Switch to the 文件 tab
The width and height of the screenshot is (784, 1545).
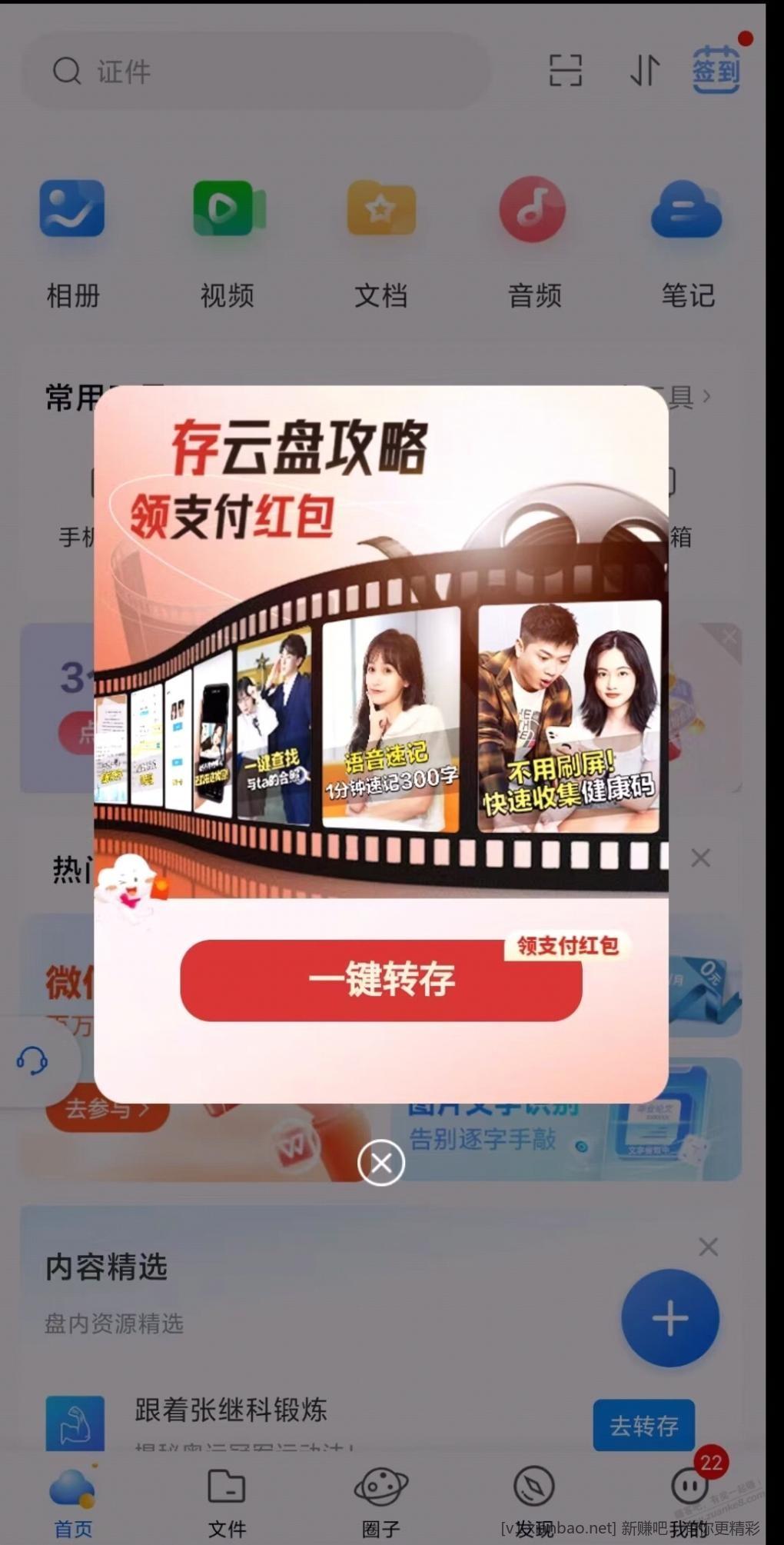point(227,1500)
